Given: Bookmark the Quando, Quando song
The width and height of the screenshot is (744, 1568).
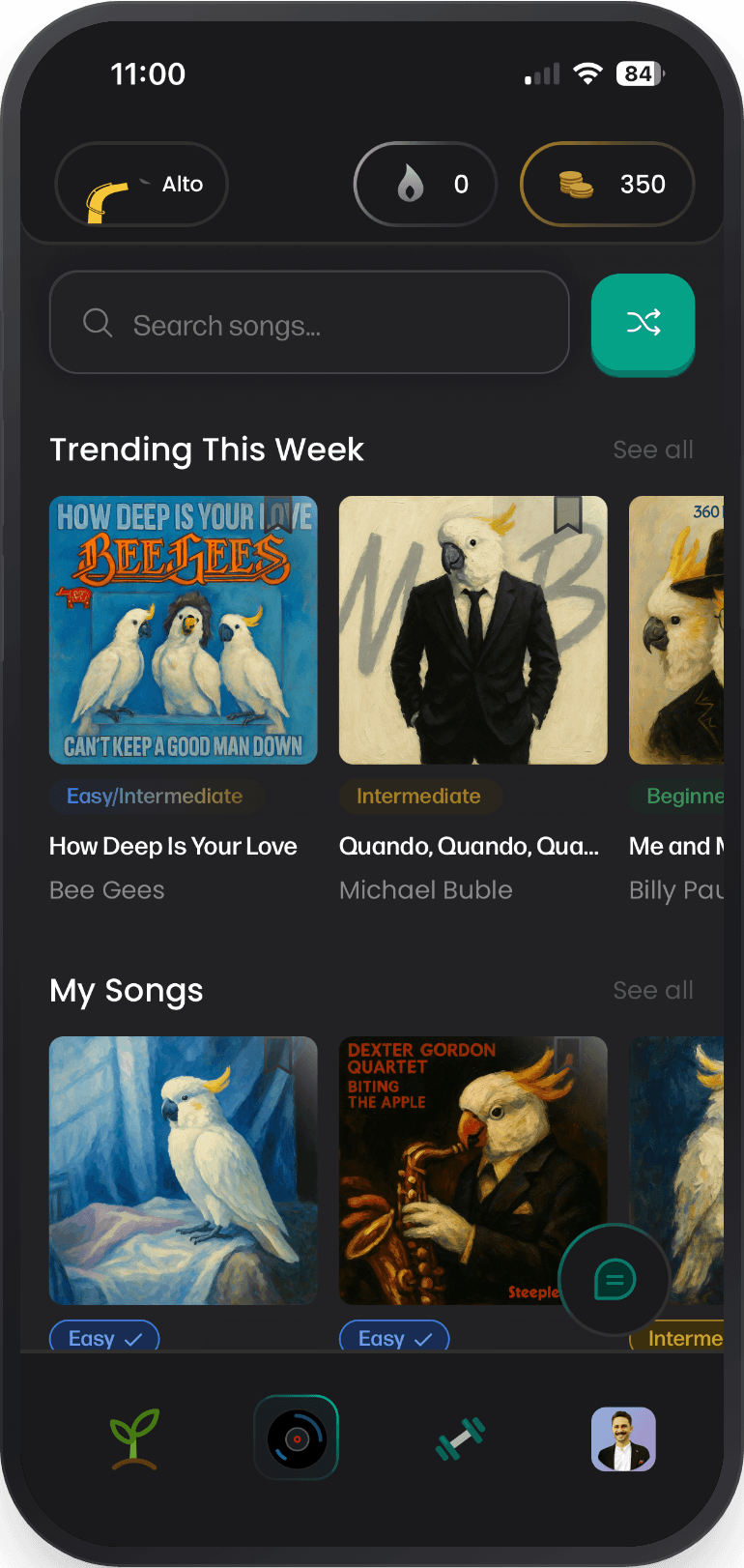Looking at the screenshot, I should click(x=567, y=514).
